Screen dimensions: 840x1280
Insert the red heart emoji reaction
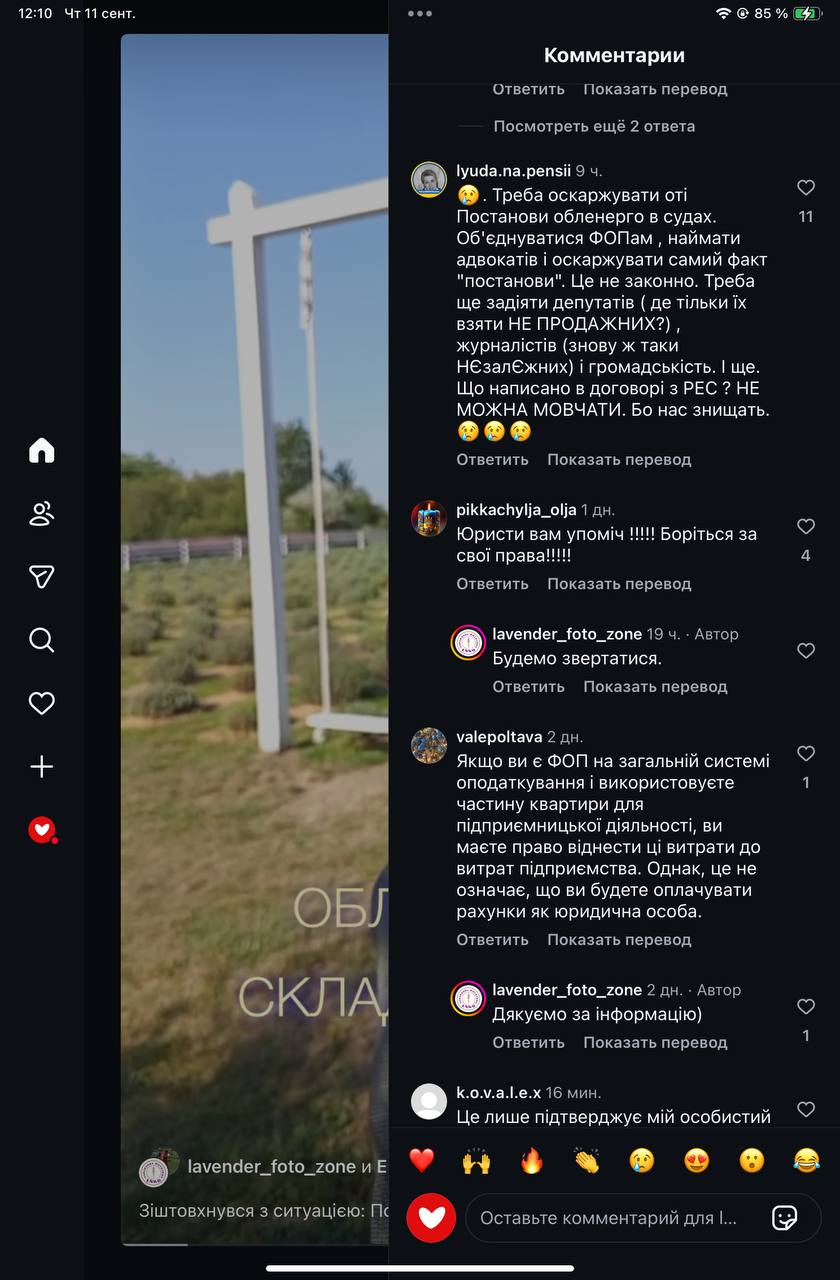coord(422,1160)
